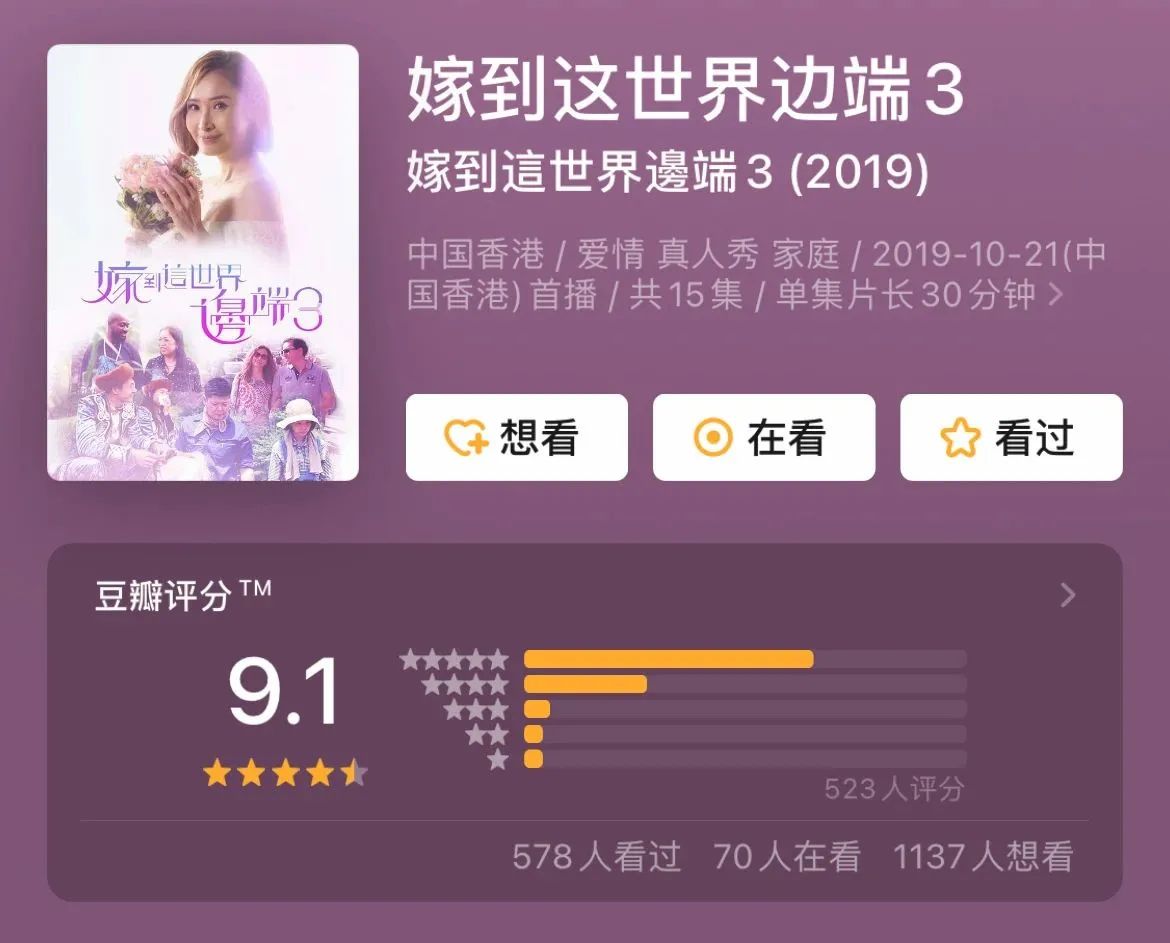Screen dimensions: 1170x943
Task: Mark the show as 想看
Action: (516, 438)
